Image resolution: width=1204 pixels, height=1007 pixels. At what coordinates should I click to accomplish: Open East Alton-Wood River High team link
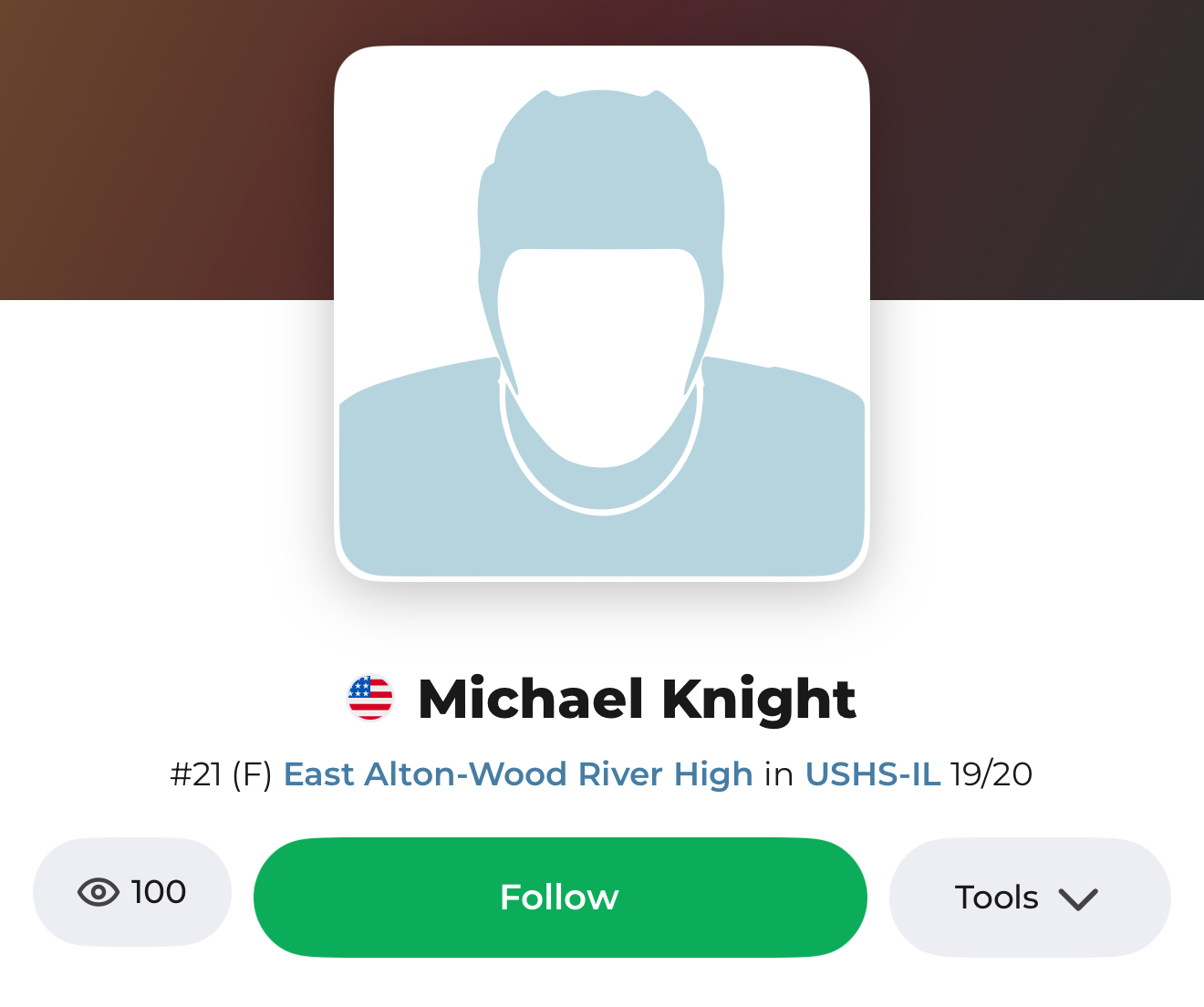pyautogui.click(x=517, y=774)
